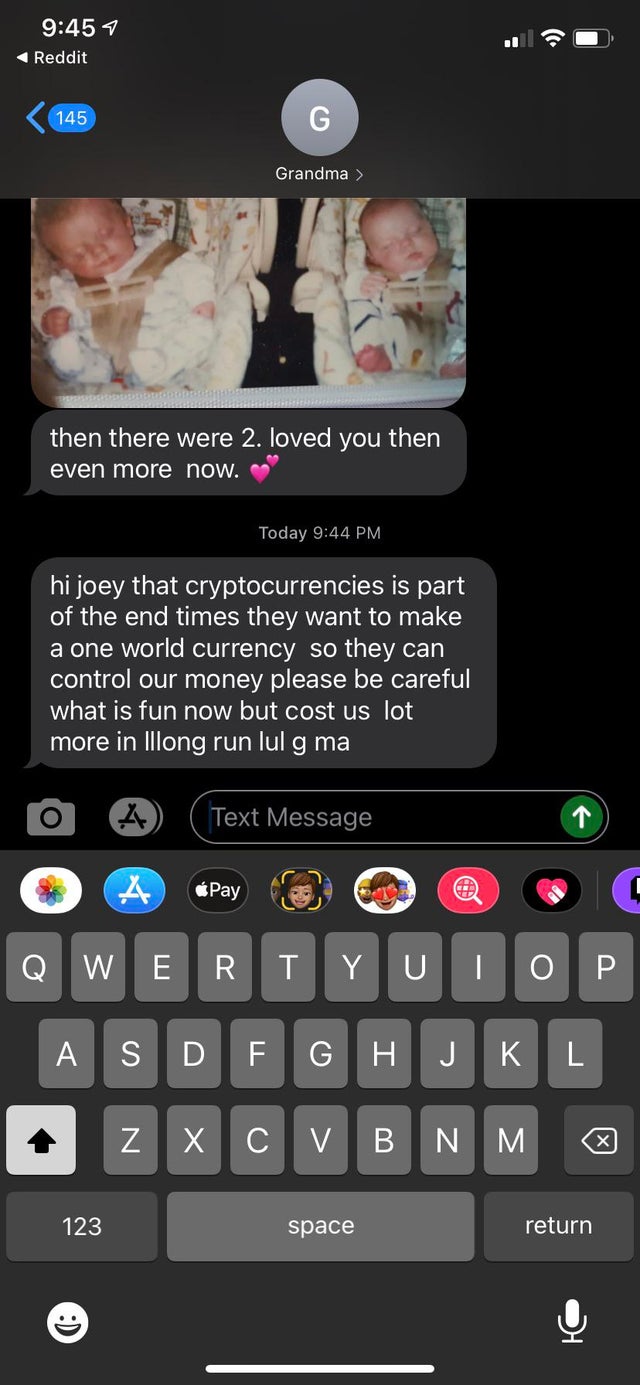Open the Memoji app with yellow frame
Image resolution: width=640 pixels, height=1385 pixels.
coord(301,890)
